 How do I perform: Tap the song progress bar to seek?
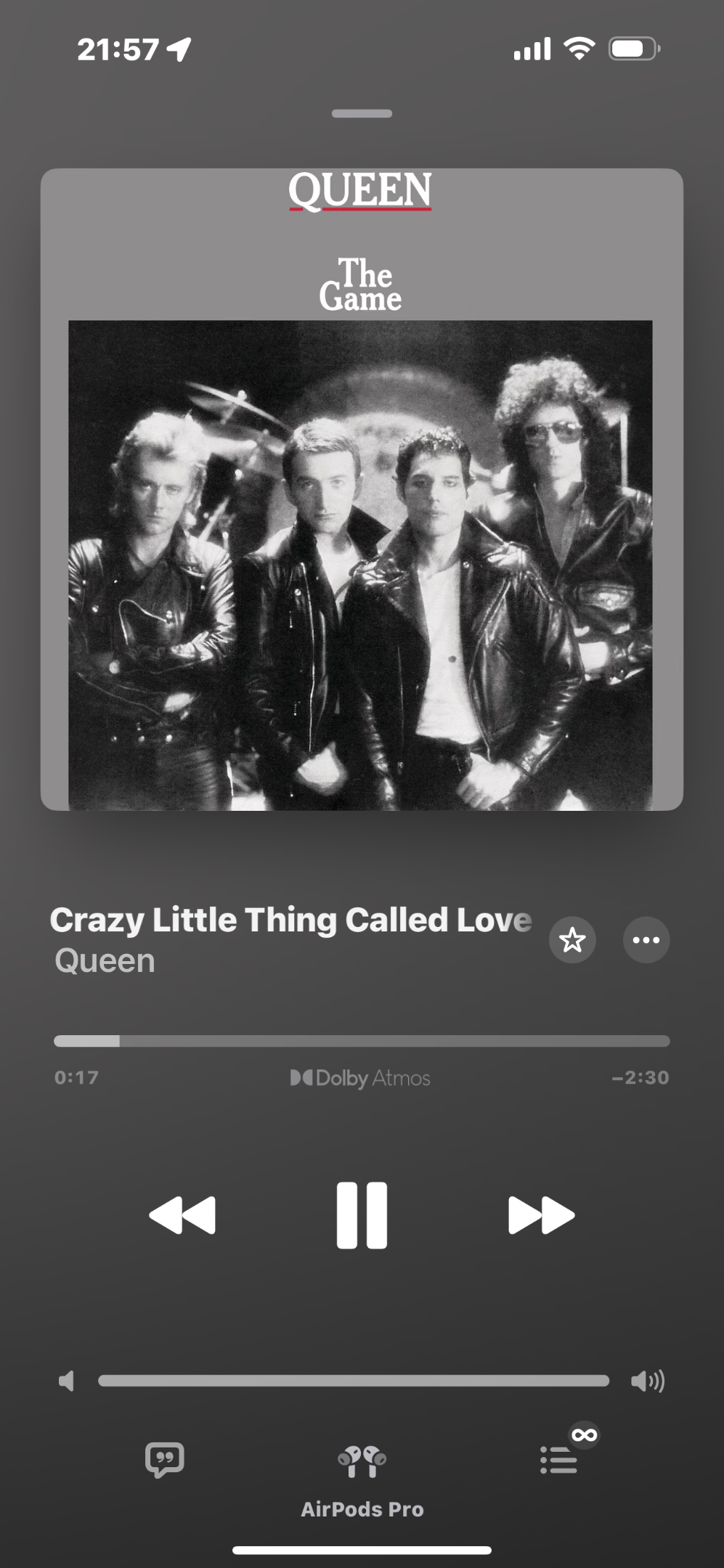coord(362,1041)
